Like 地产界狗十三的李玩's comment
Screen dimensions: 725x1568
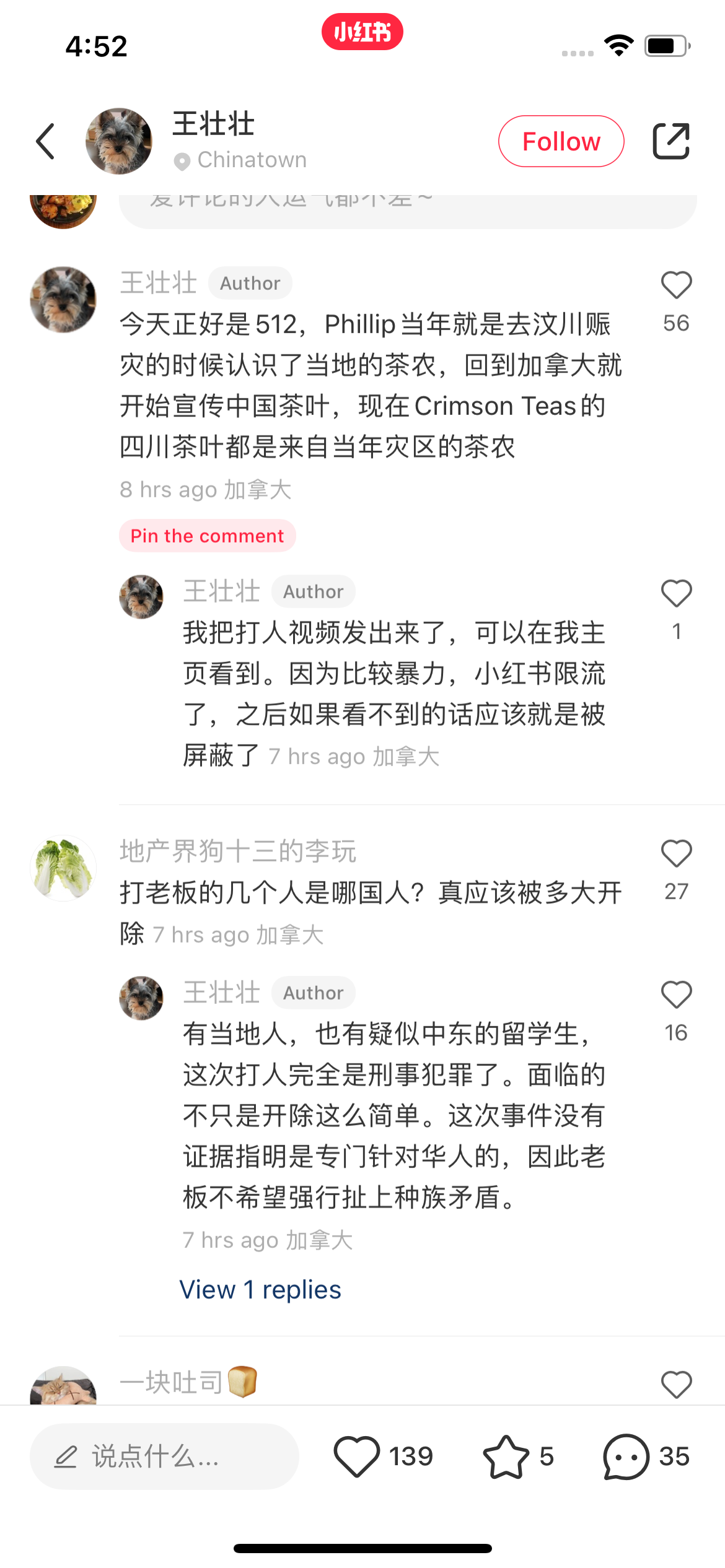tap(676, 855)
